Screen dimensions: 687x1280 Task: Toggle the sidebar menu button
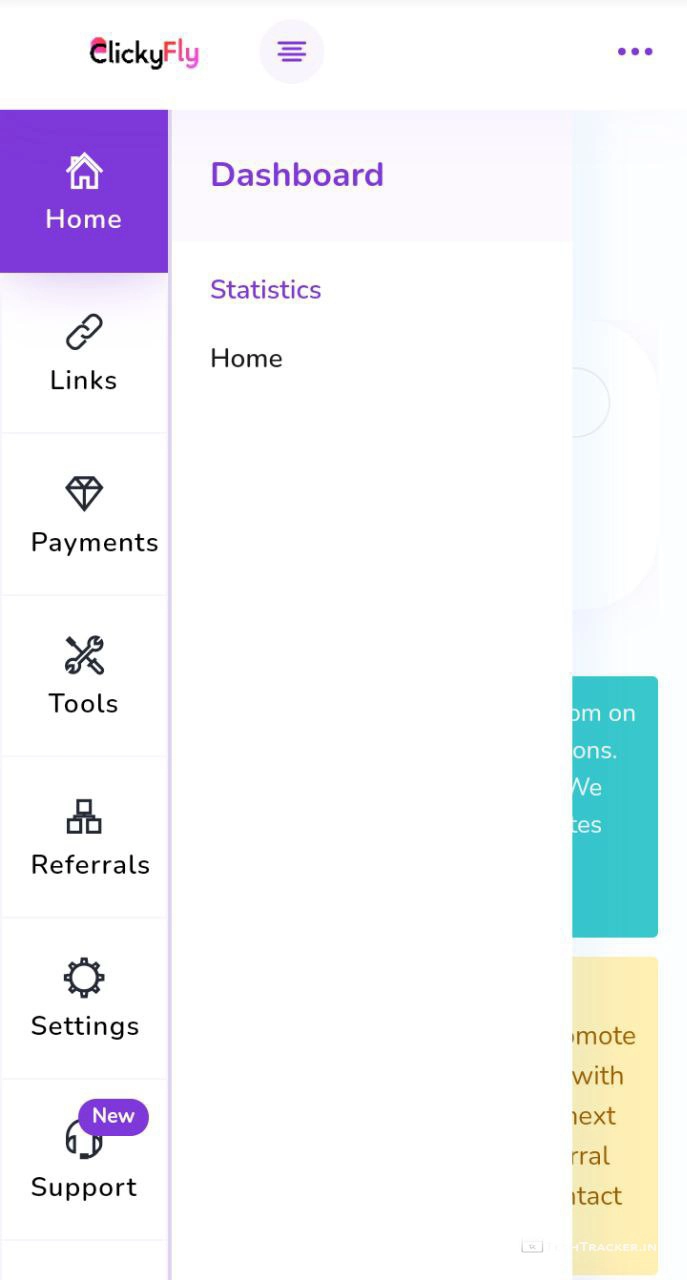(x=291, y=51)
